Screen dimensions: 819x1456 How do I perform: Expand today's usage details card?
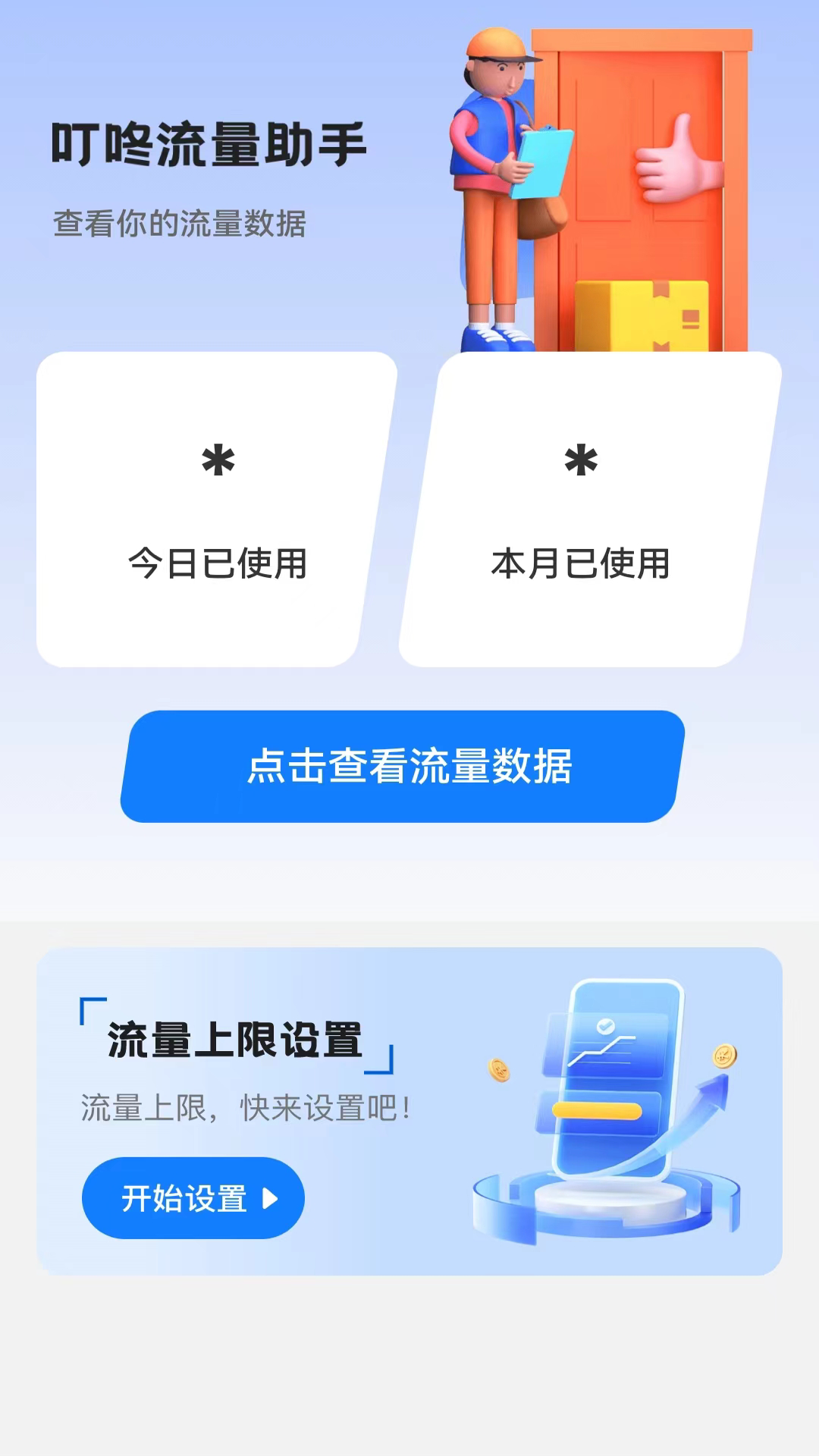point(218,508)
